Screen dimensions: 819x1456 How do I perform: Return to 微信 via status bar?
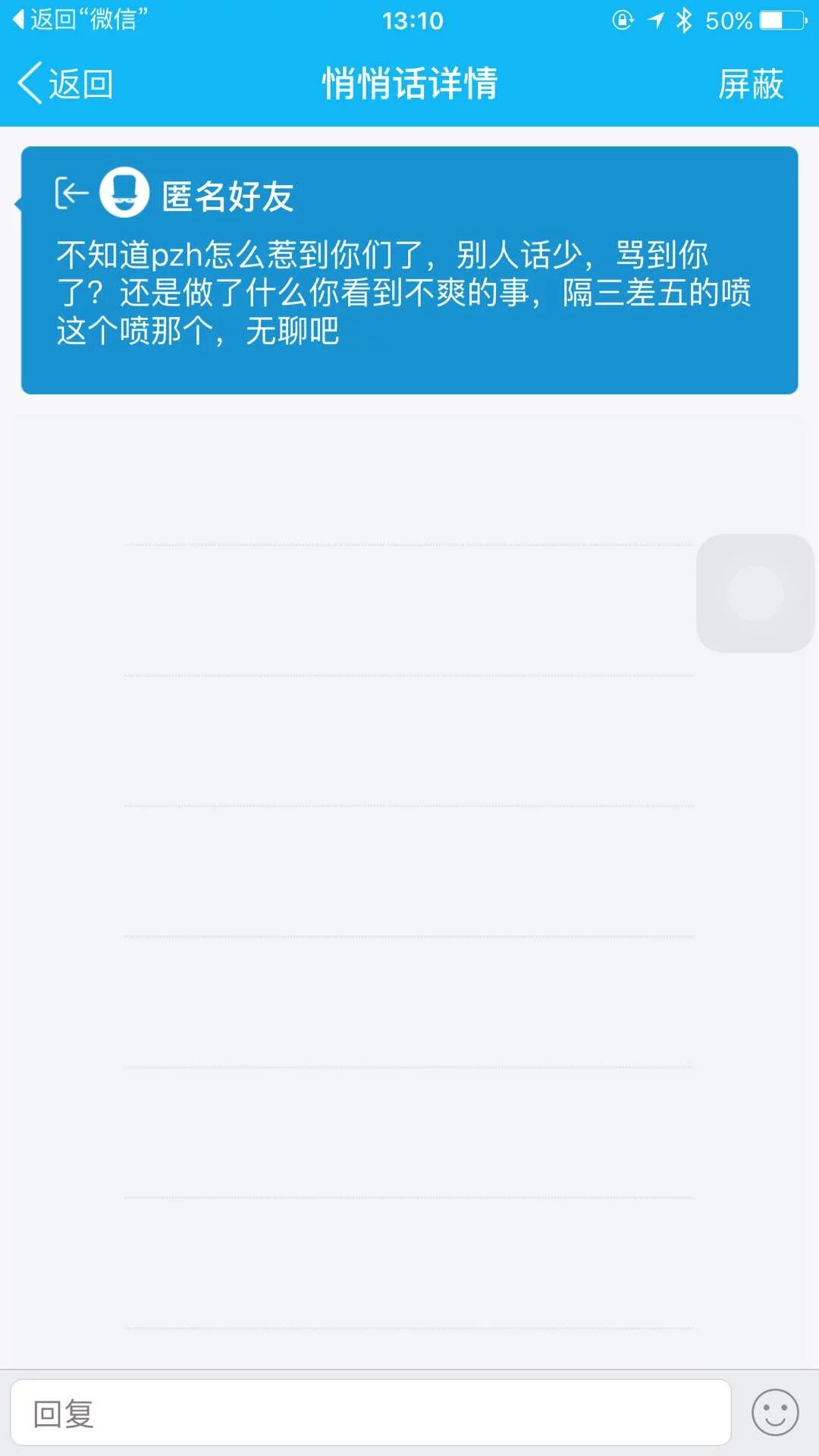tap(80, 20)
